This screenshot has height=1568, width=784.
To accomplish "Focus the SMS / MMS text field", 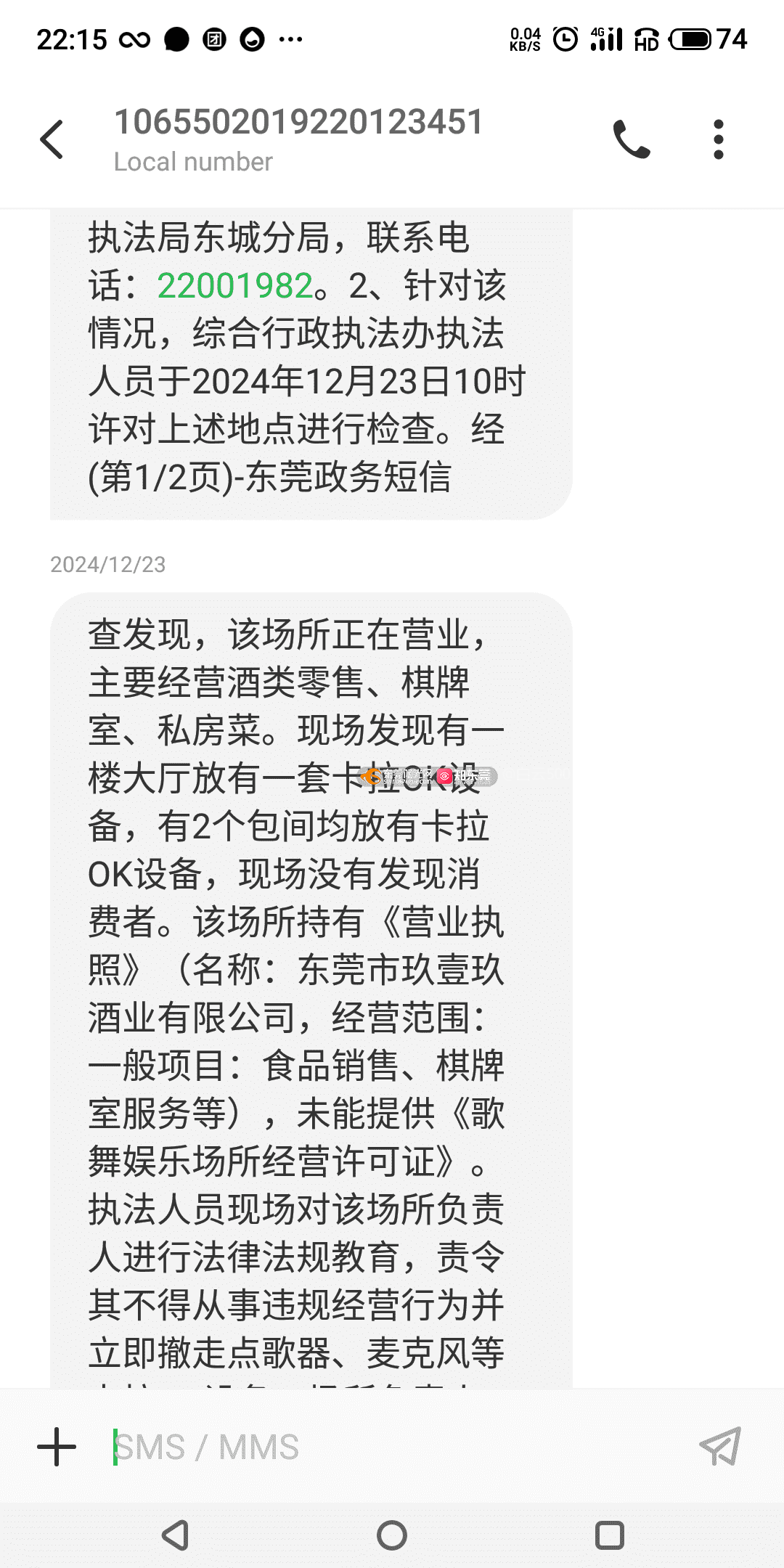I will 392,1447.
